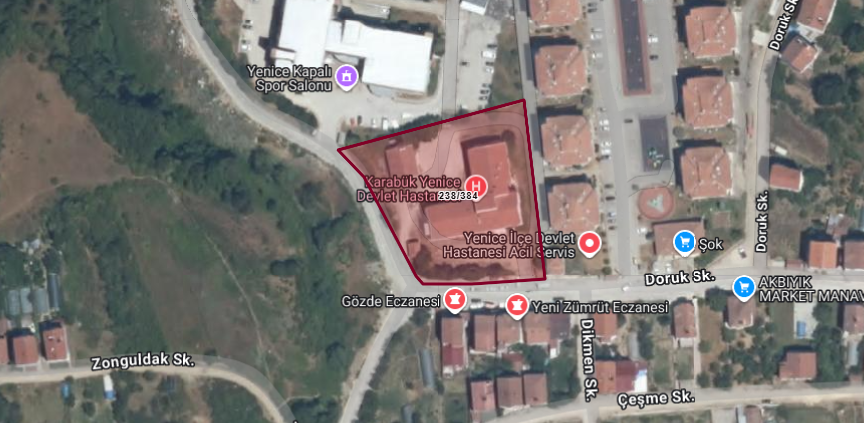Select the Karabük Yenice Devlet Hastanesi marker
The width and height of the screenshot is (864, 423).
tap(476, 185)
